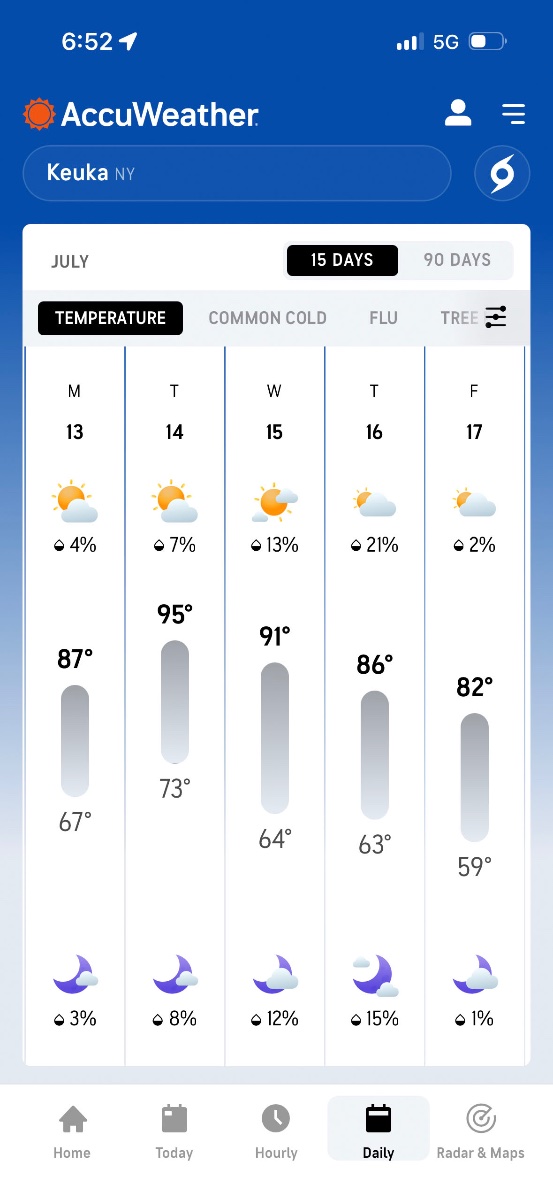Select the 15 DAYS segment
The height and width of the screenshot is (1200, 553).
coord(342,260)
